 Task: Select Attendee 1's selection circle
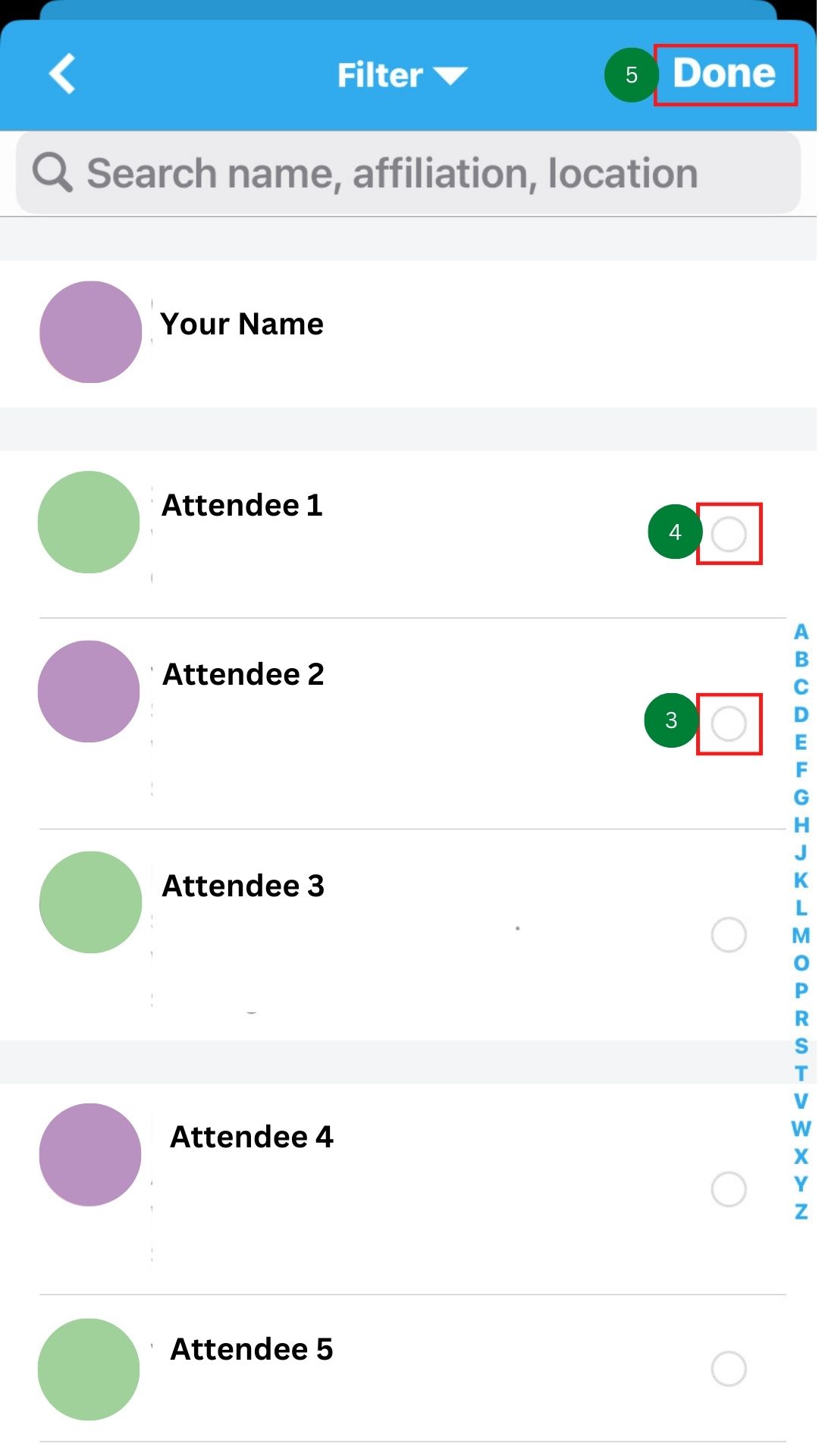tap(729, 534)
